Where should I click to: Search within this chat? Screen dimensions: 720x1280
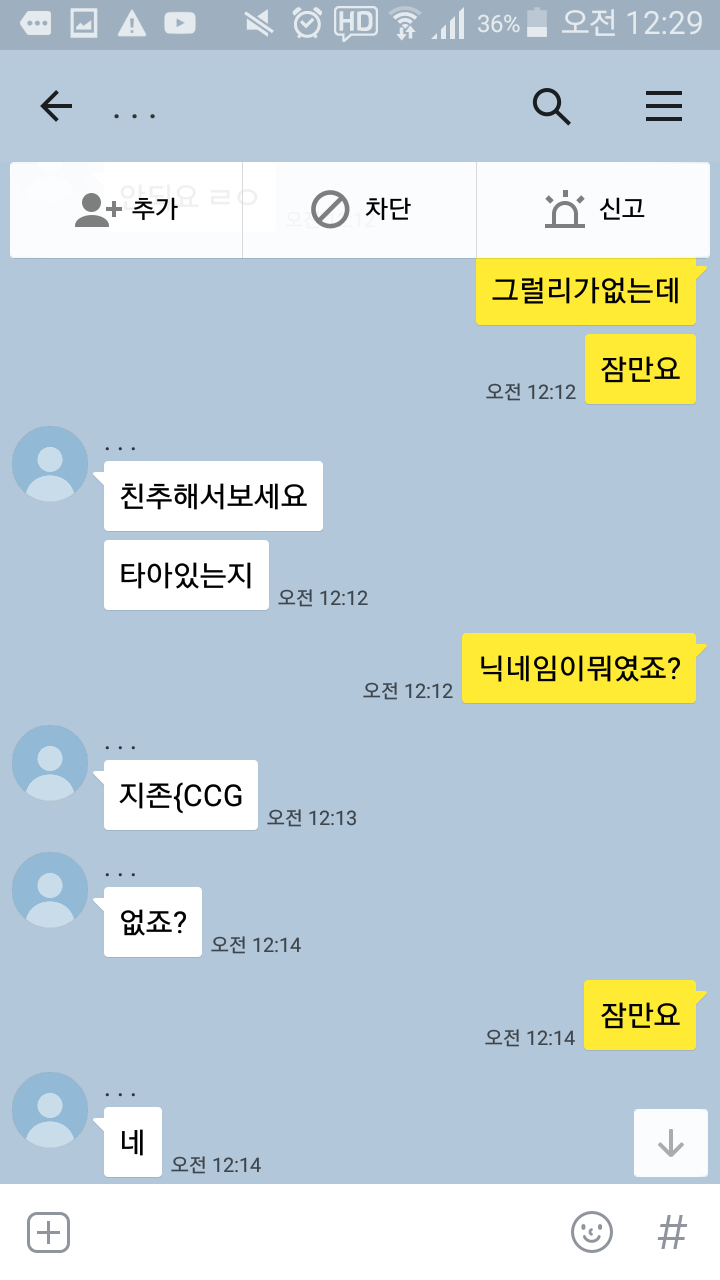click(551, 106)
